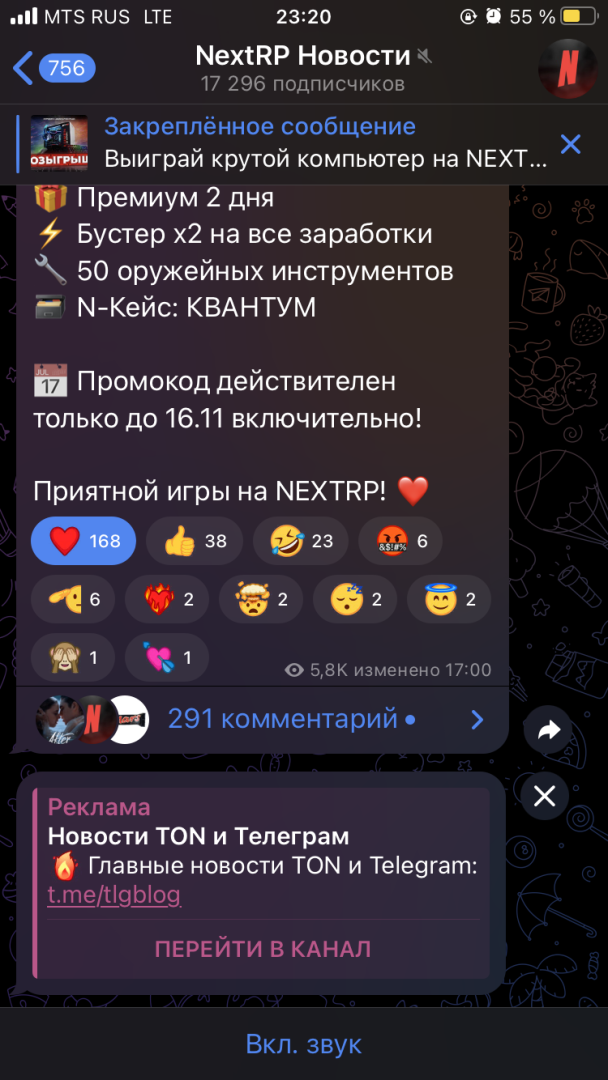This screenshot has width=608, height=1080.
Task: Open the NextRP Новости channel info header
Action: (x=302, y=68)
